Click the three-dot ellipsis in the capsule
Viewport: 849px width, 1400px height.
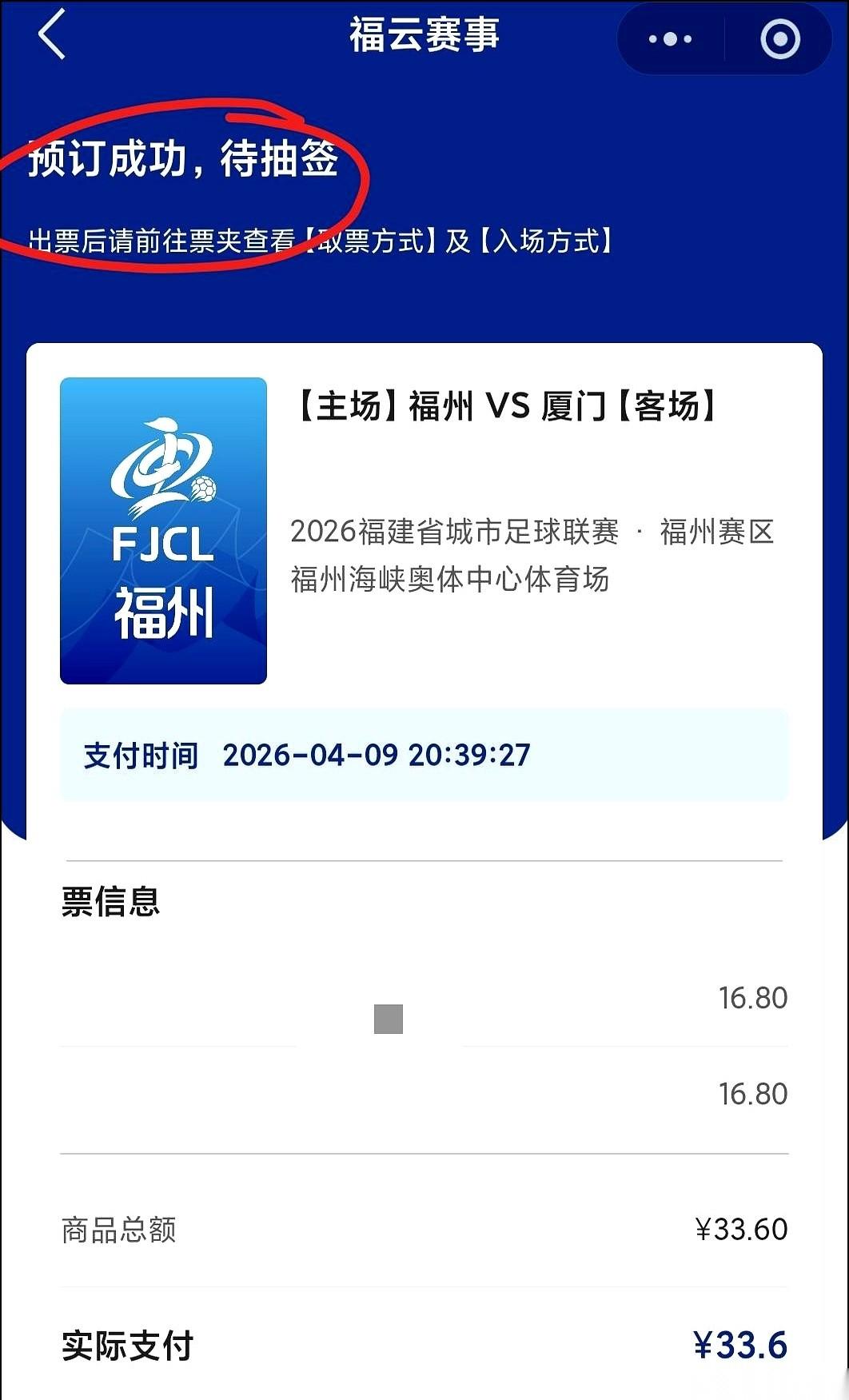click(x=670, y=38)
